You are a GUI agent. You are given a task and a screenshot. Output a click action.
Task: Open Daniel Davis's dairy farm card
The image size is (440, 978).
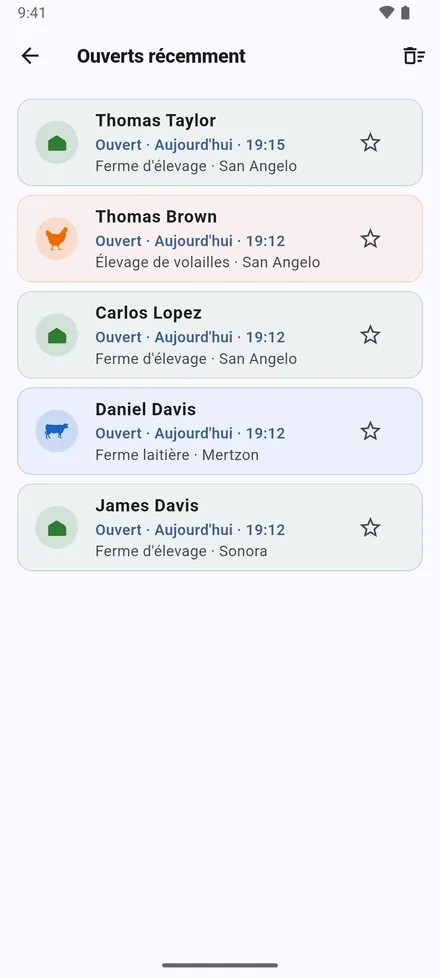220,431
